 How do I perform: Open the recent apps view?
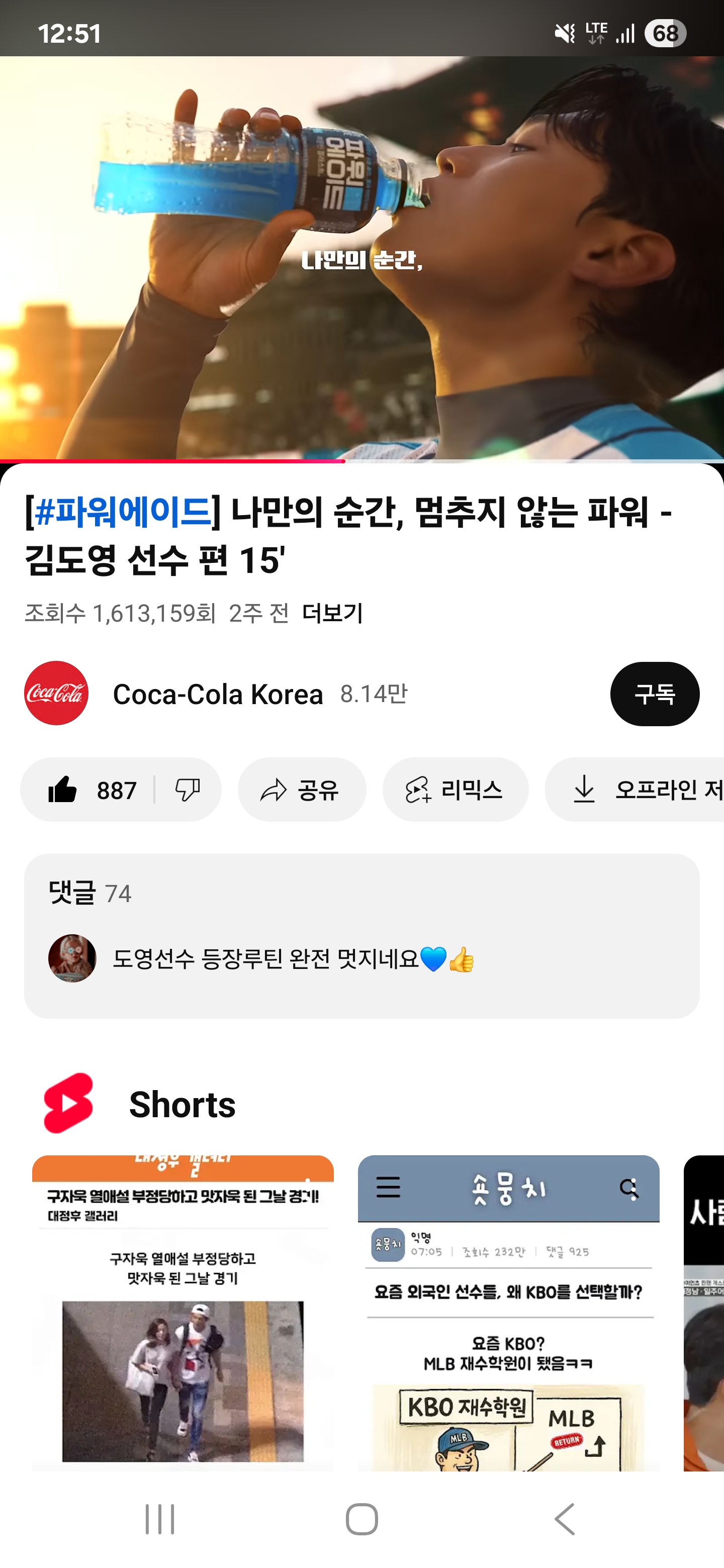(x=160, y=1519)
